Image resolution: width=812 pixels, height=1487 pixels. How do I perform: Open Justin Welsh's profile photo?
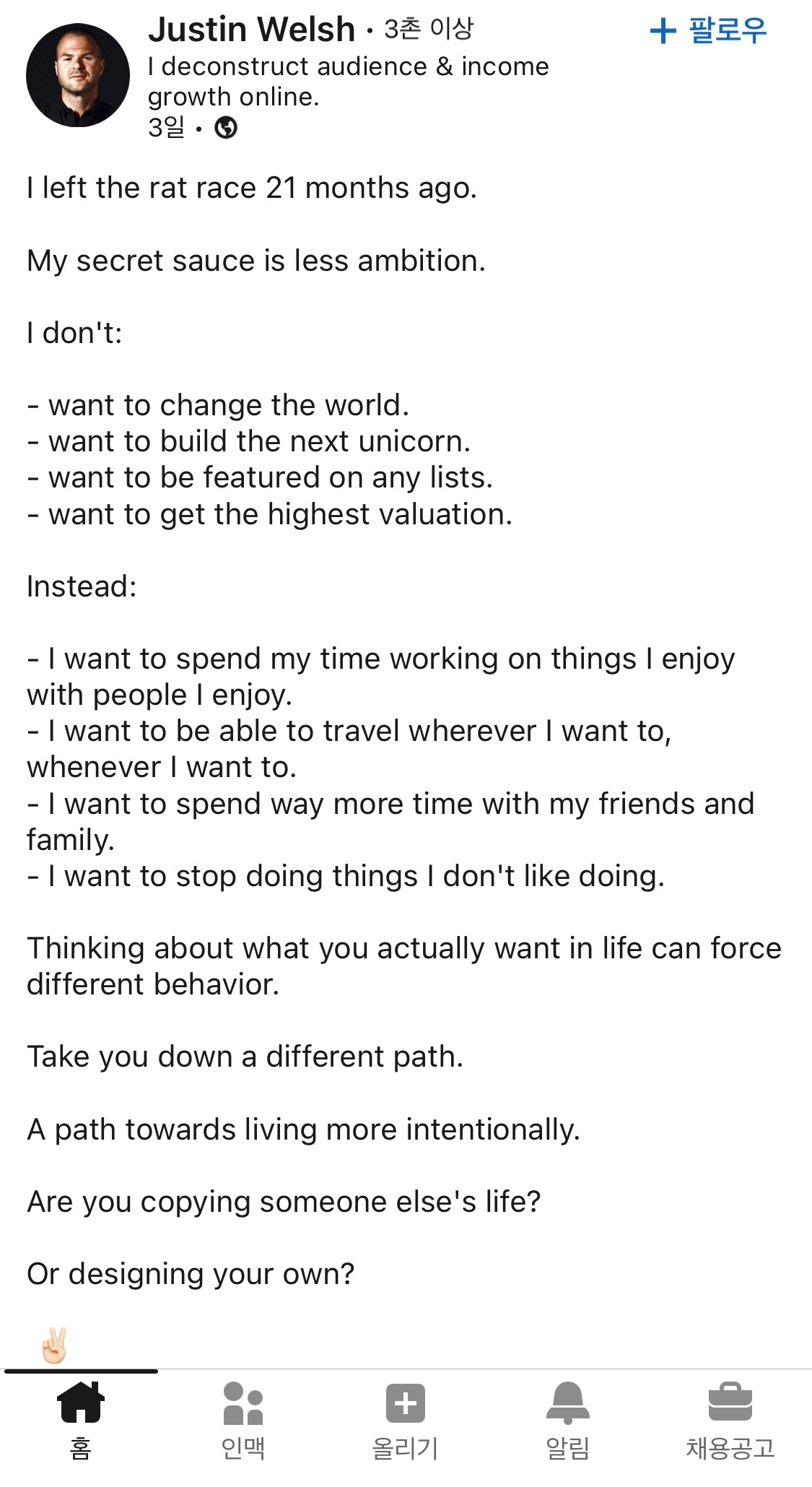78,75
